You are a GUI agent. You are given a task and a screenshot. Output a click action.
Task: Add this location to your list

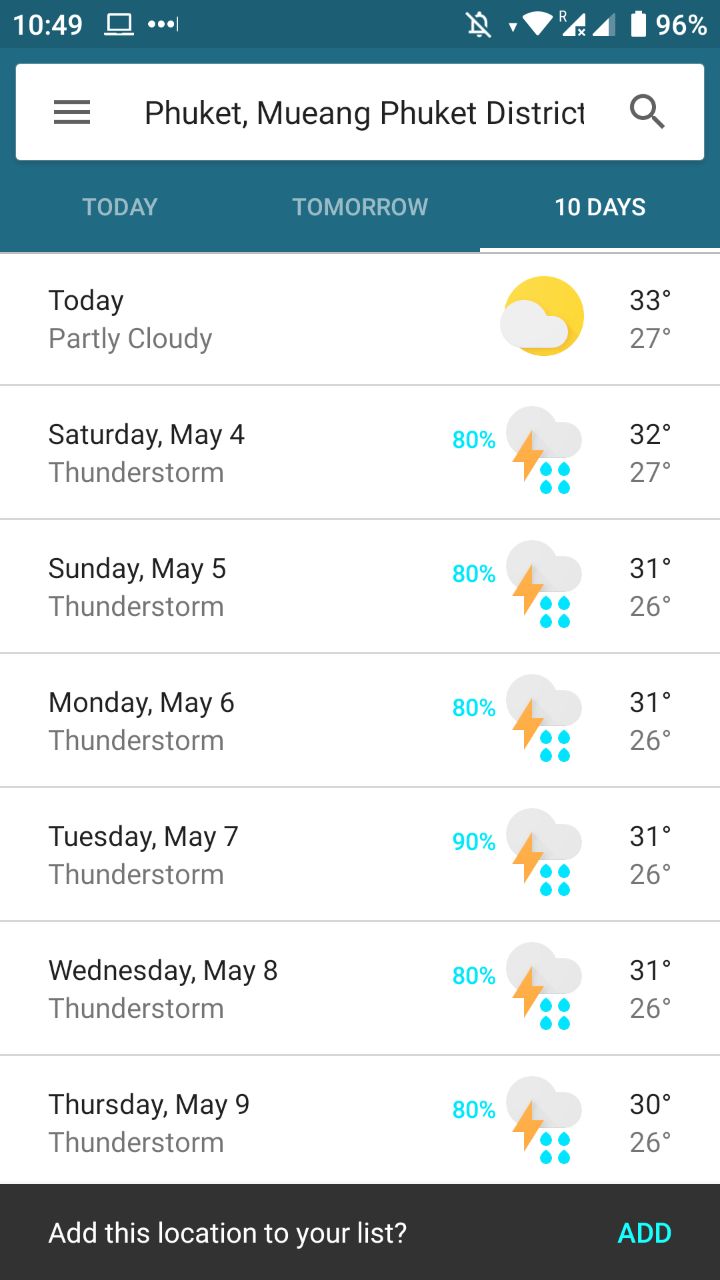point(645,1233)
